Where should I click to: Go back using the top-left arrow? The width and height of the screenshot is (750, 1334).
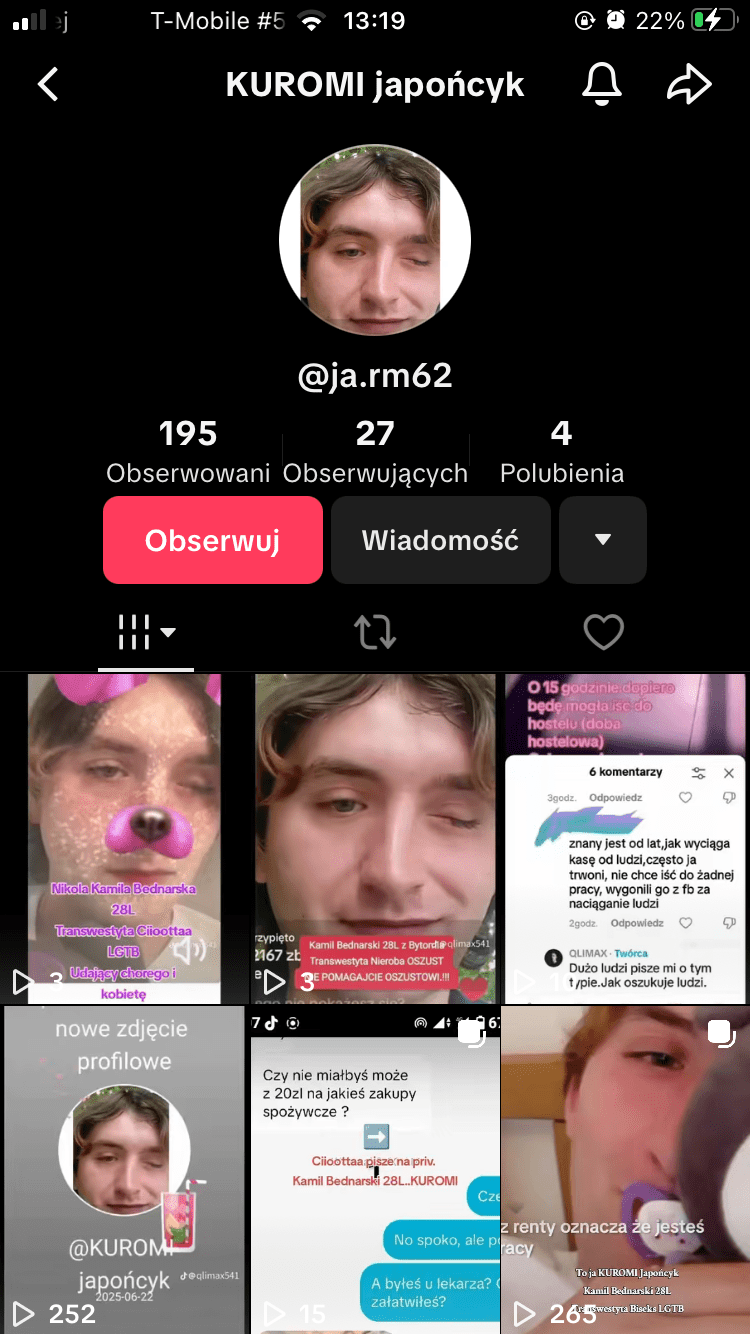tap(47, 85)
